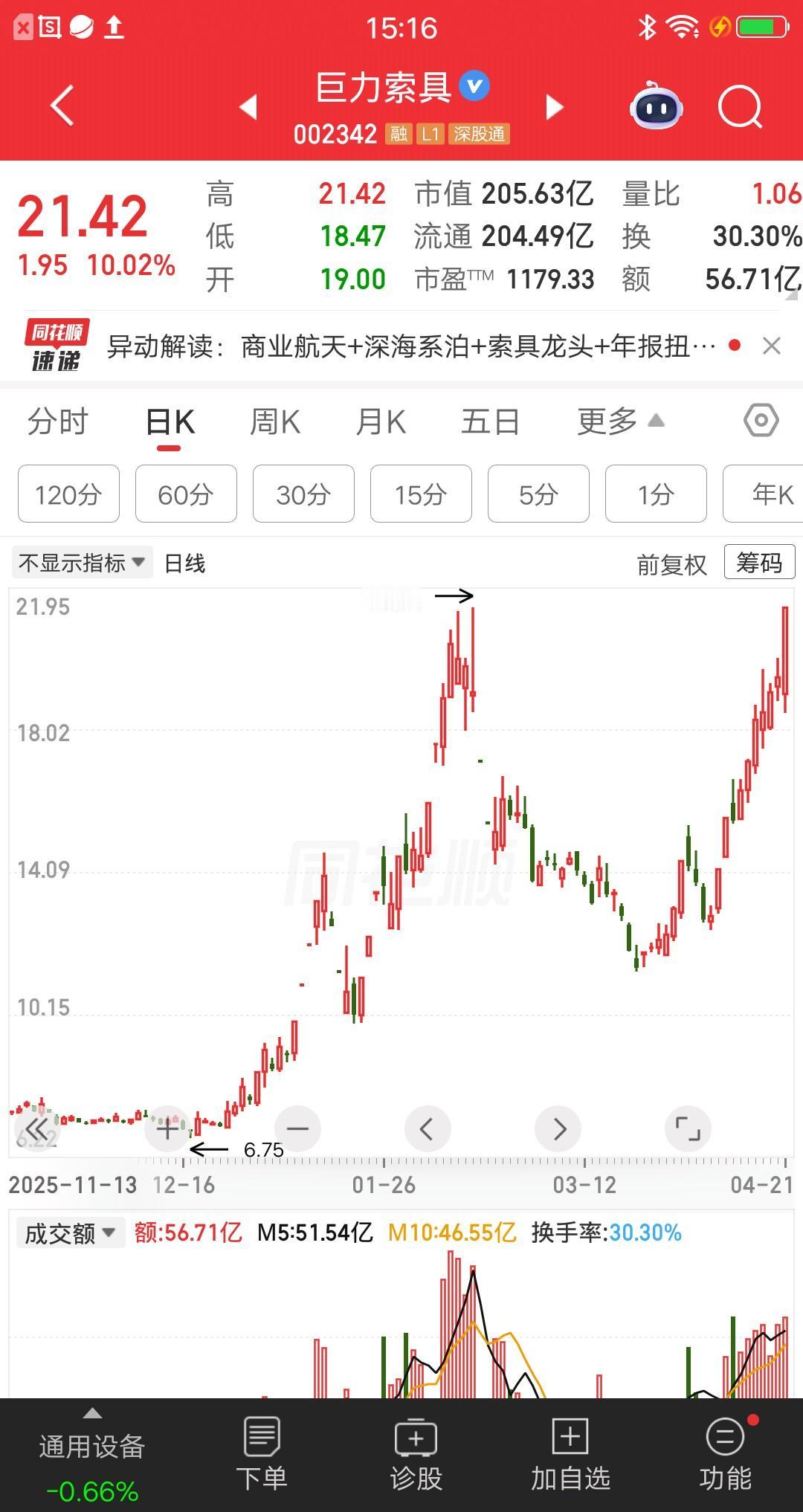Toggle 前复权 price adjustment mode
Viewport: 803px width, 1512px height.
tap(671, 563)
